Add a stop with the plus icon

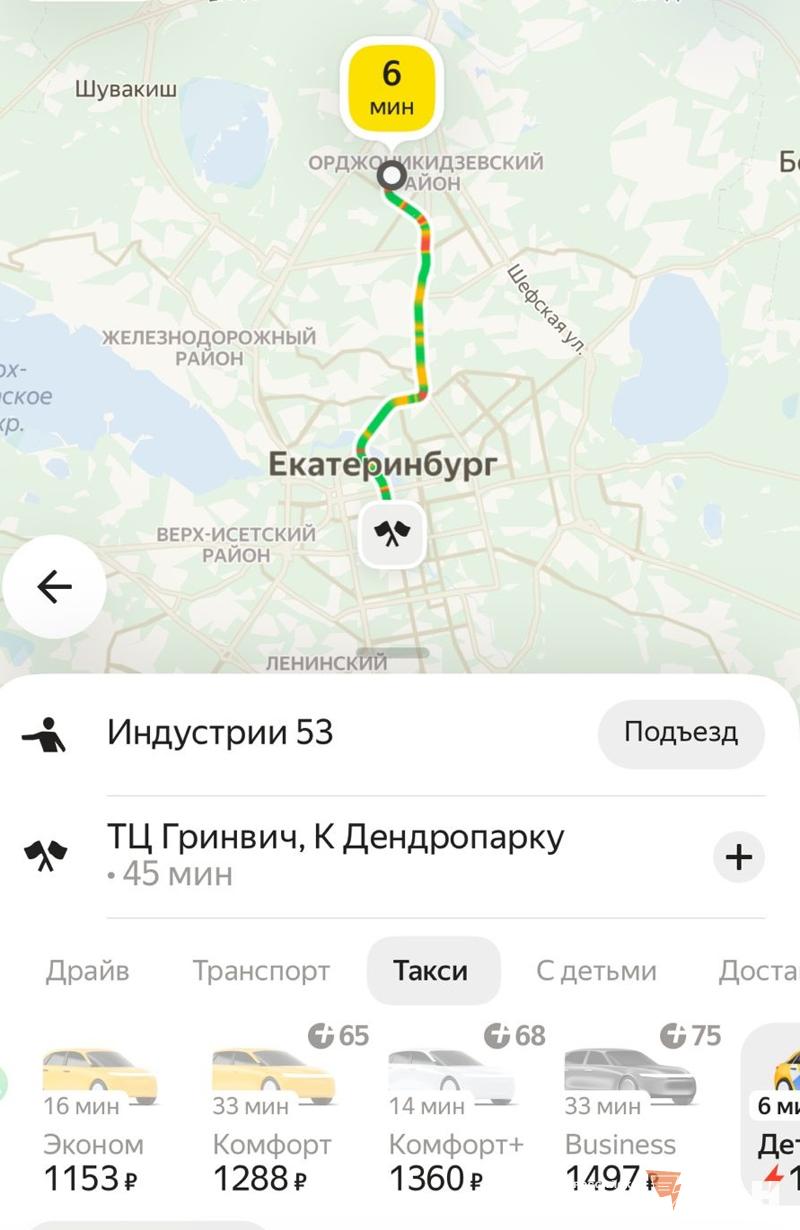pos(738,857)
